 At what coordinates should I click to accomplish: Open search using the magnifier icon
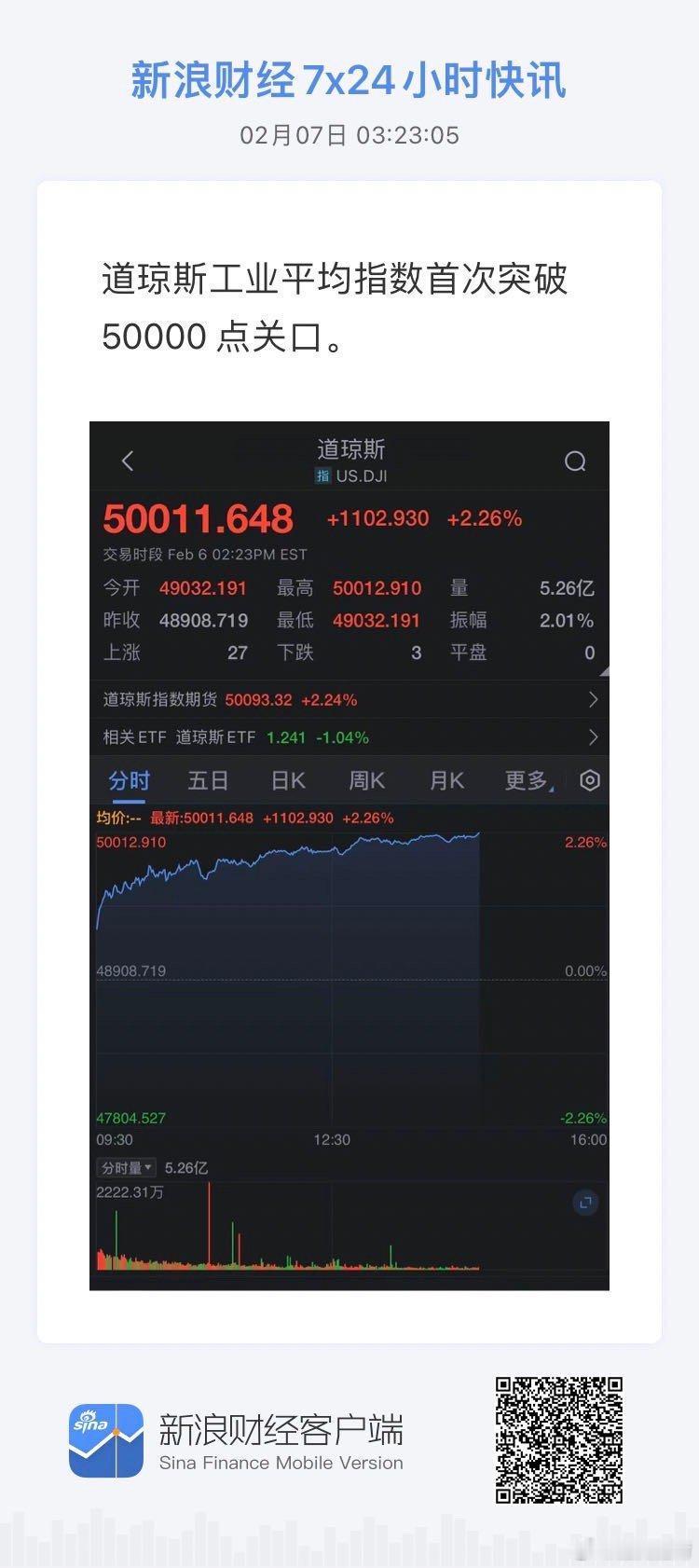point(576,461)
